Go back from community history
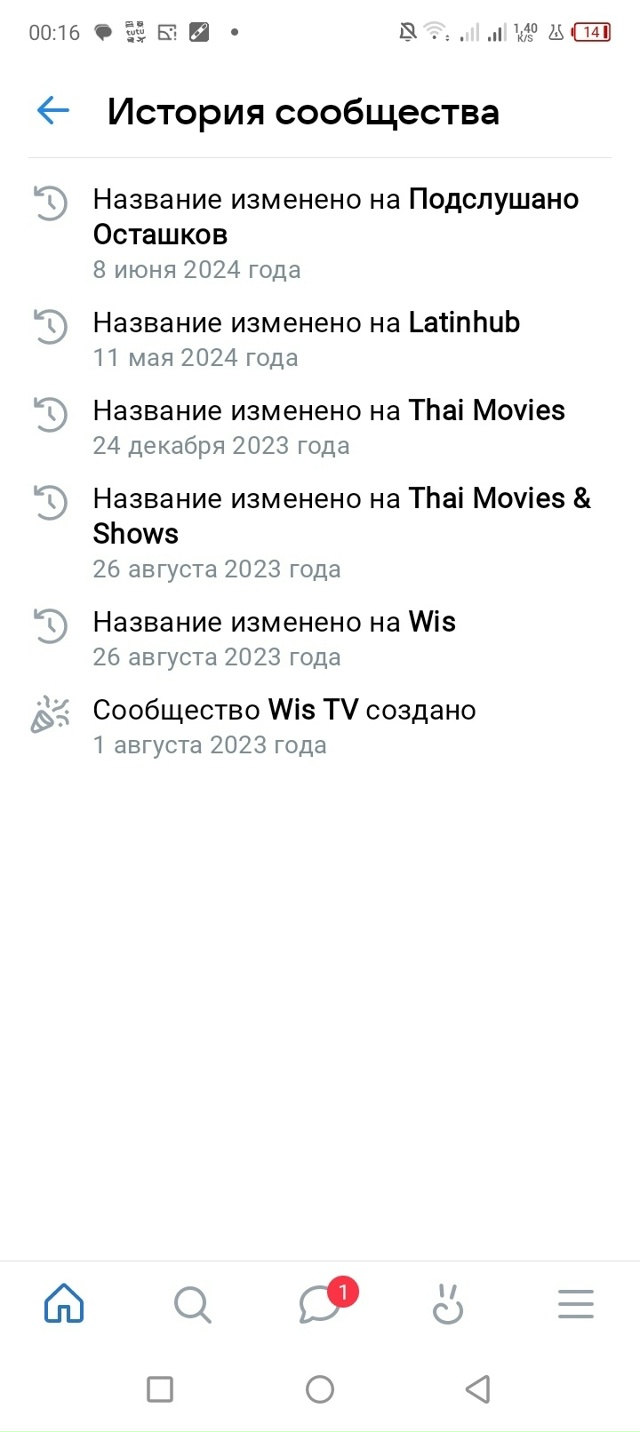640x1432 pixels. (x=53, y=111)
